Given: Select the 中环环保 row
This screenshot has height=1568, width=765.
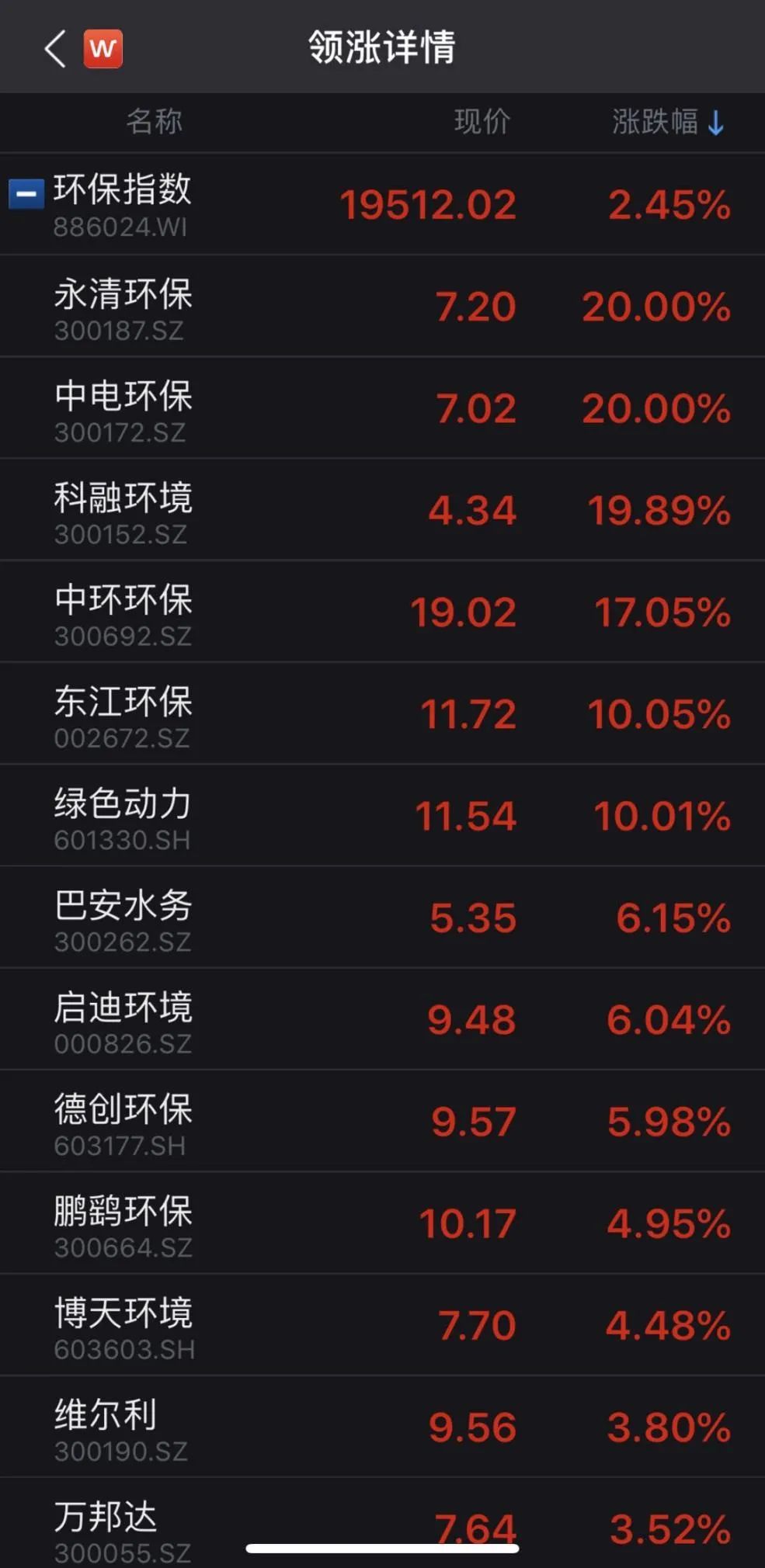Looking at the screenshot, I should point(382,612).
